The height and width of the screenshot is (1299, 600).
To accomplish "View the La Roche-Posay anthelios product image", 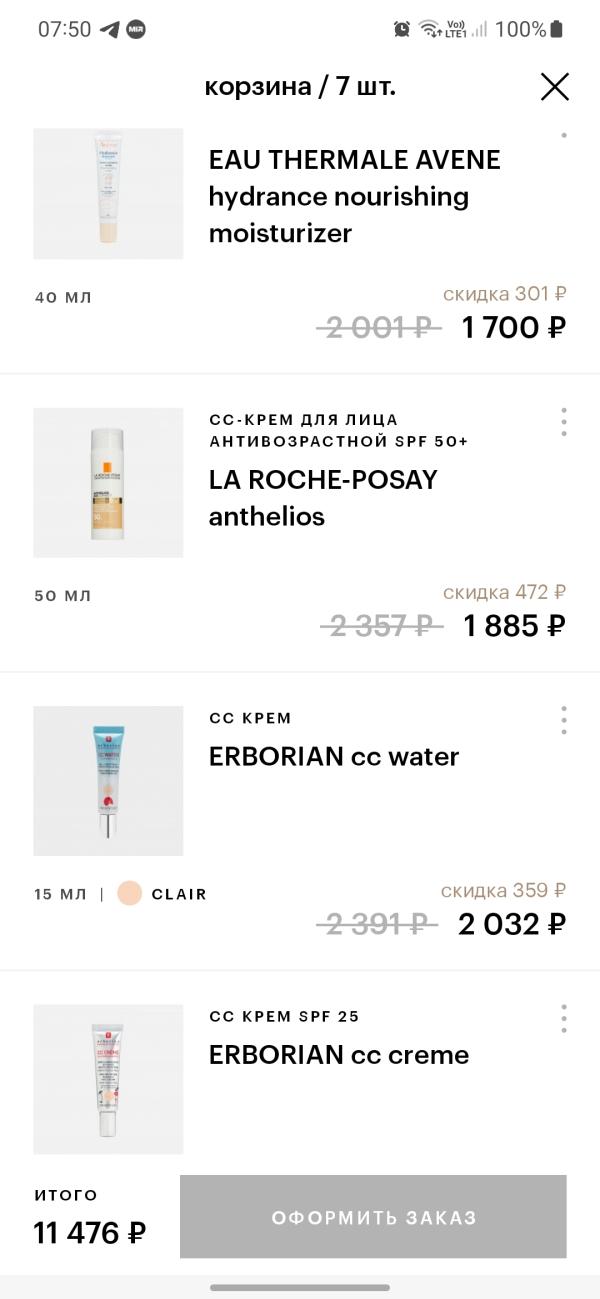I will coord(108,483).
